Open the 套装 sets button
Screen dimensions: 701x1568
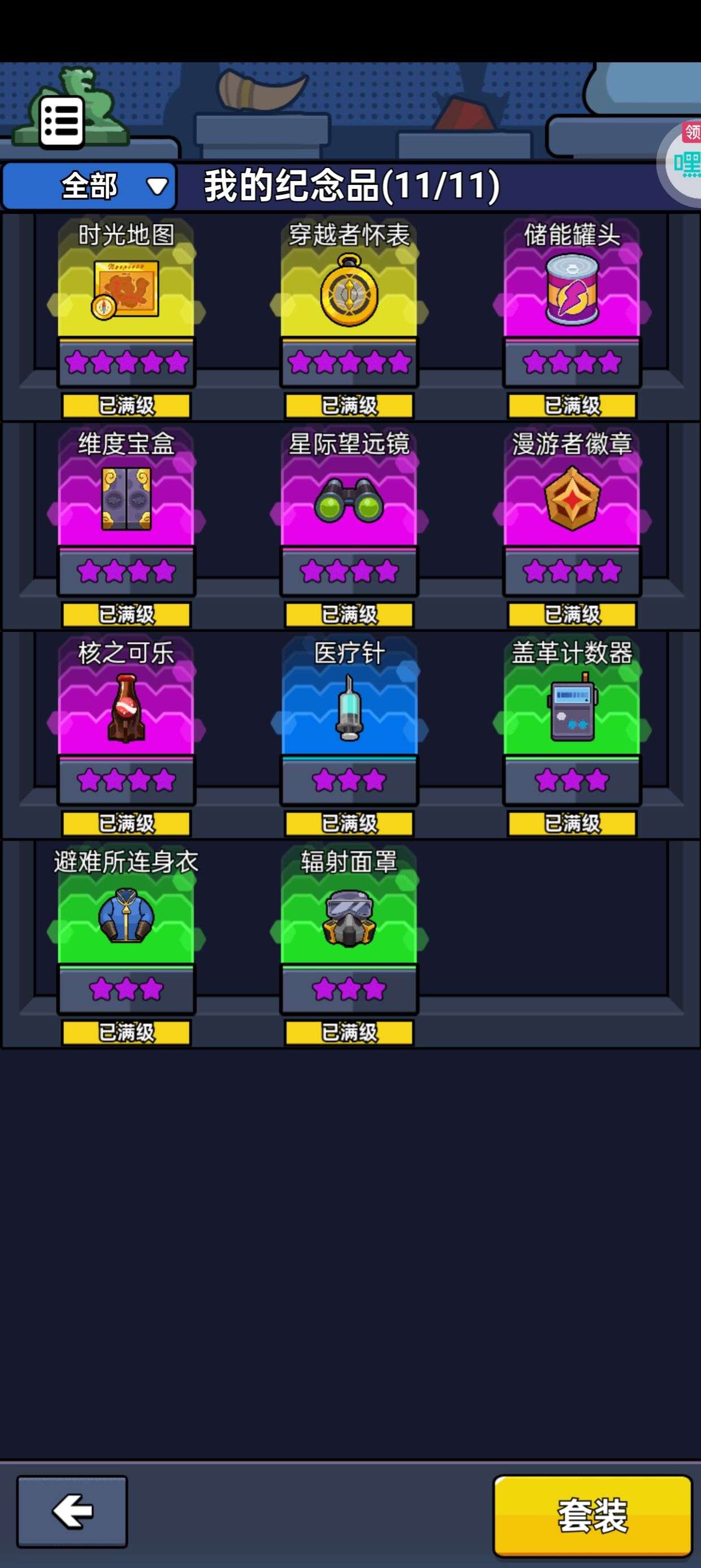click(592, 1515)
